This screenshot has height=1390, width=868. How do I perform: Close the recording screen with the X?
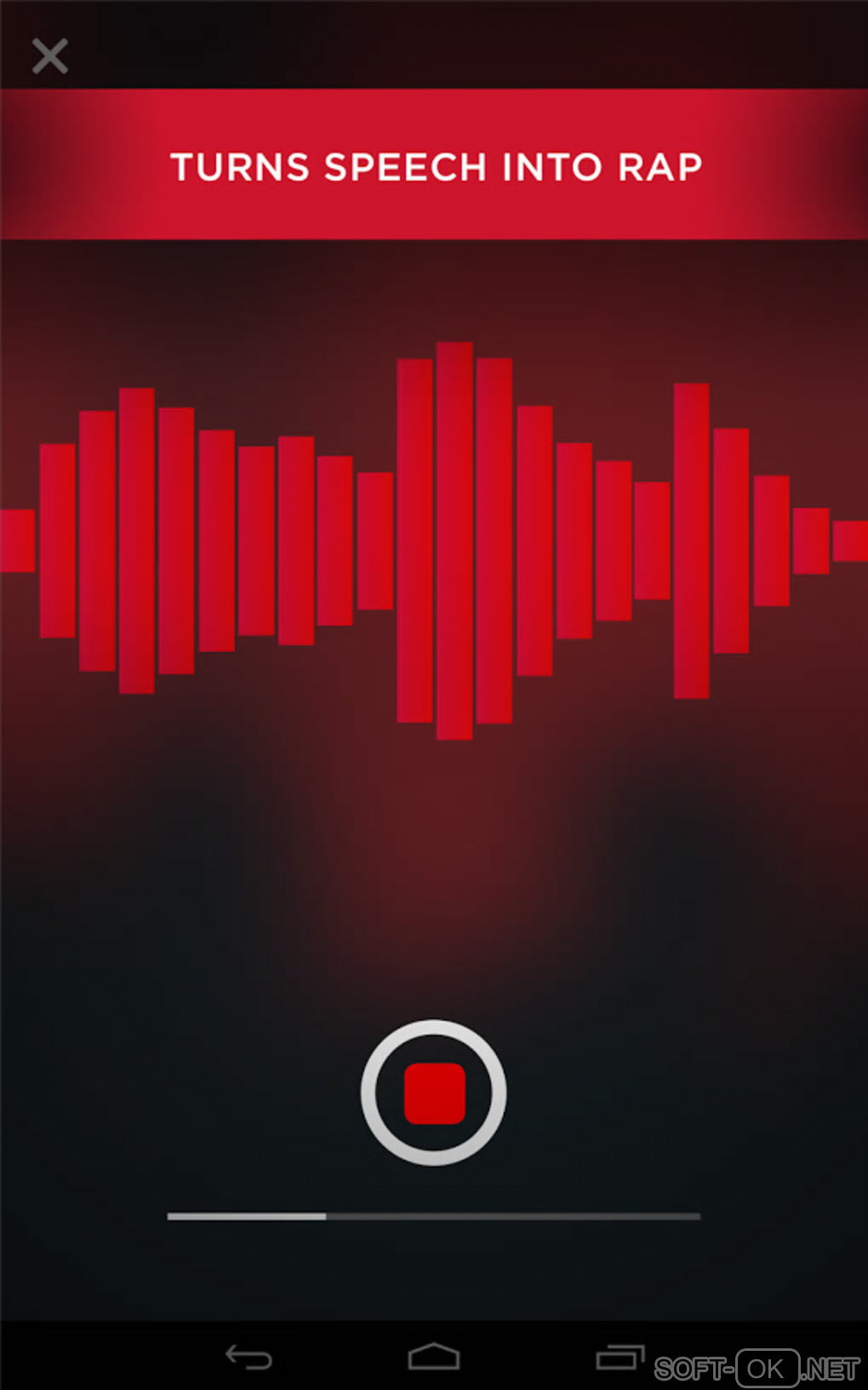coord(50,56)
